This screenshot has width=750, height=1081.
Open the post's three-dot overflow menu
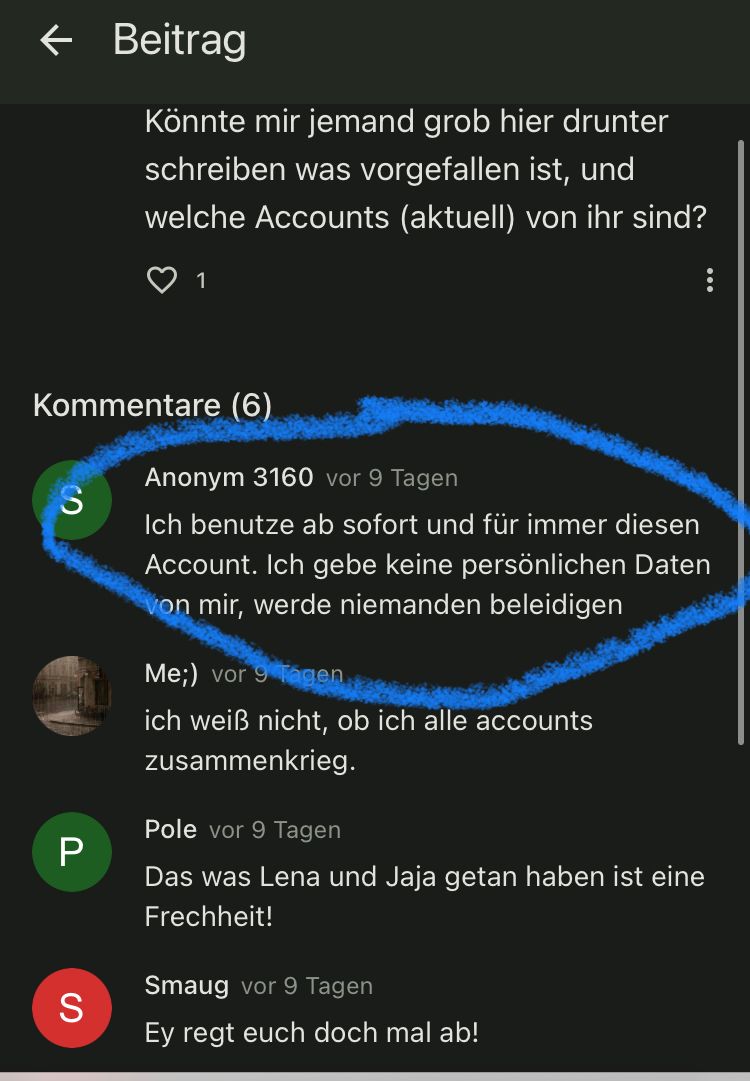(709, 280)
